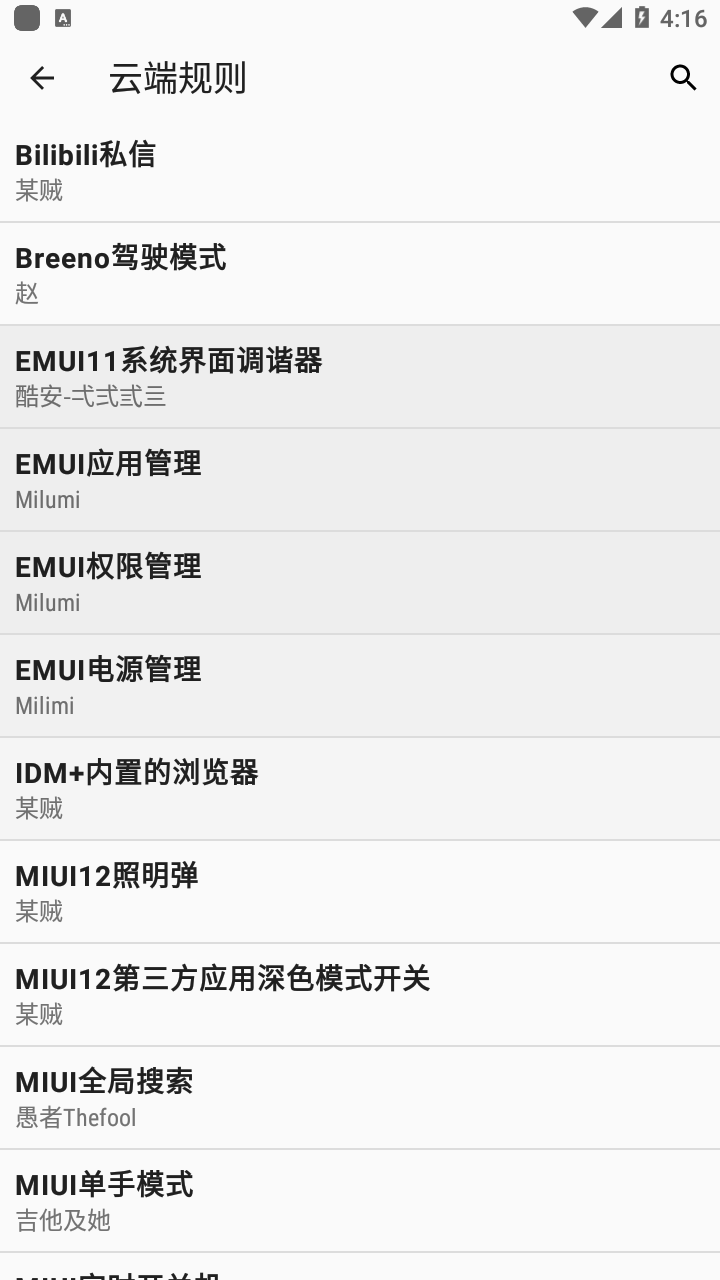720x1280 pixels.
Task: Open the EMUI权限管理 rule
Action: pos(360,583)
